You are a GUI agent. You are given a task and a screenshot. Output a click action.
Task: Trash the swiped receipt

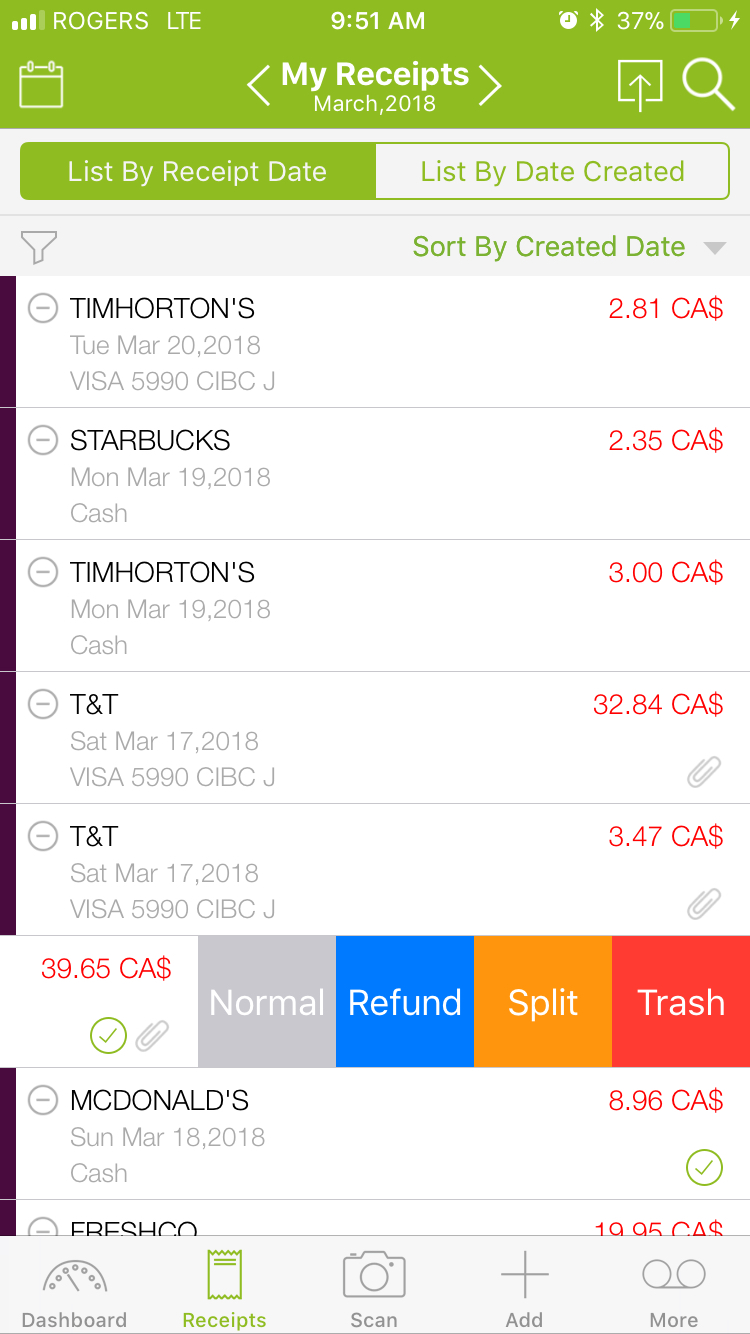point(681,1001)
